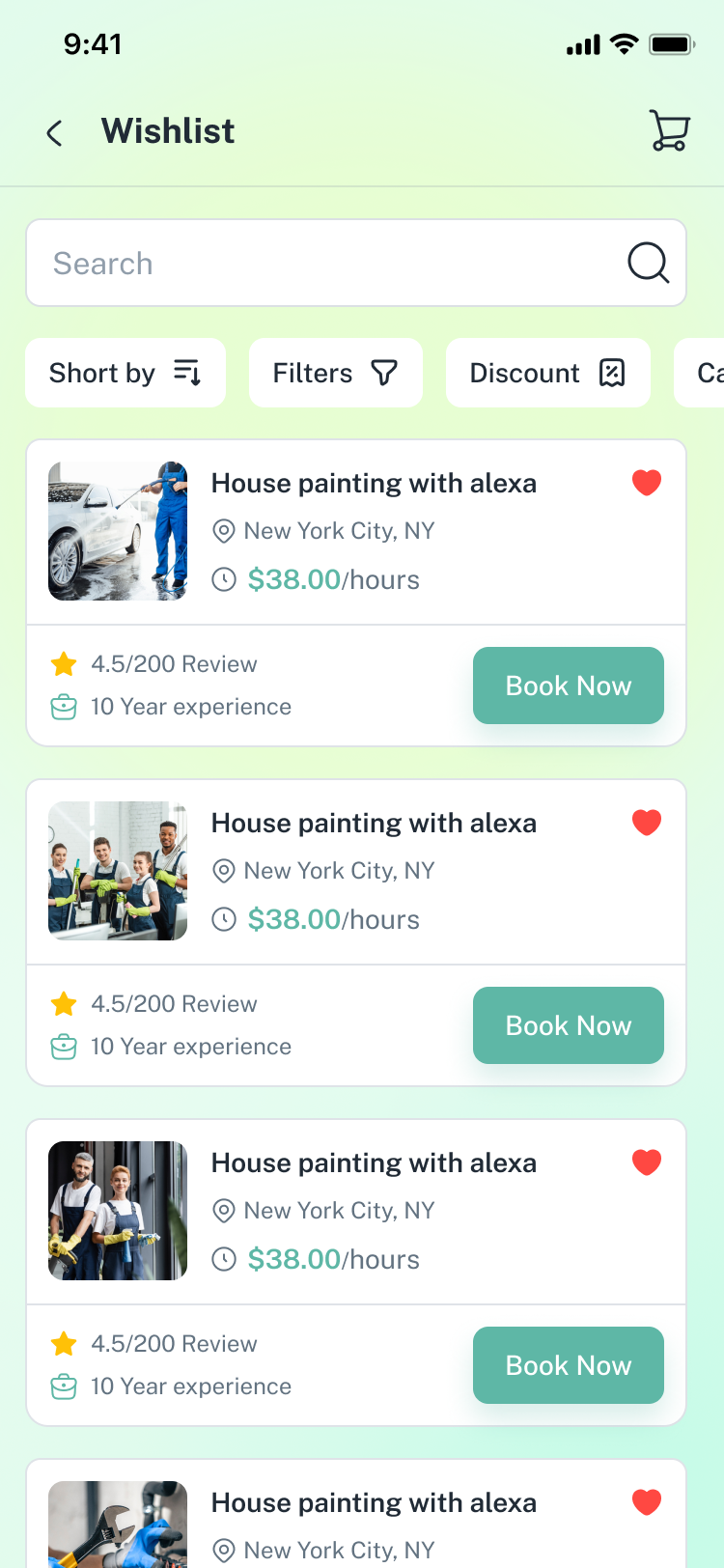Screen dimensions: 724x1568
Task: Open the Short by sorting options
Action: coord(125,373)
